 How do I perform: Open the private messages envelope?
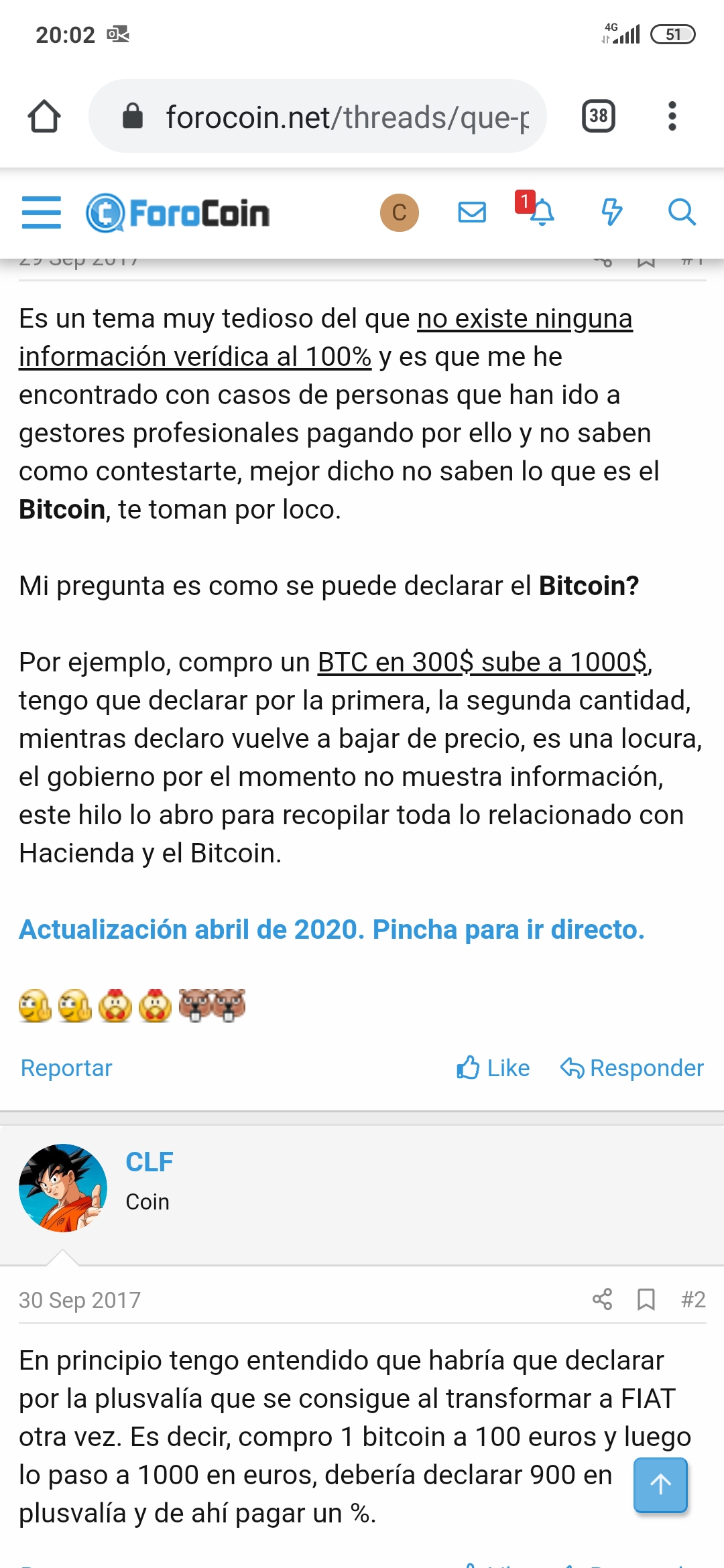(472, 212)
